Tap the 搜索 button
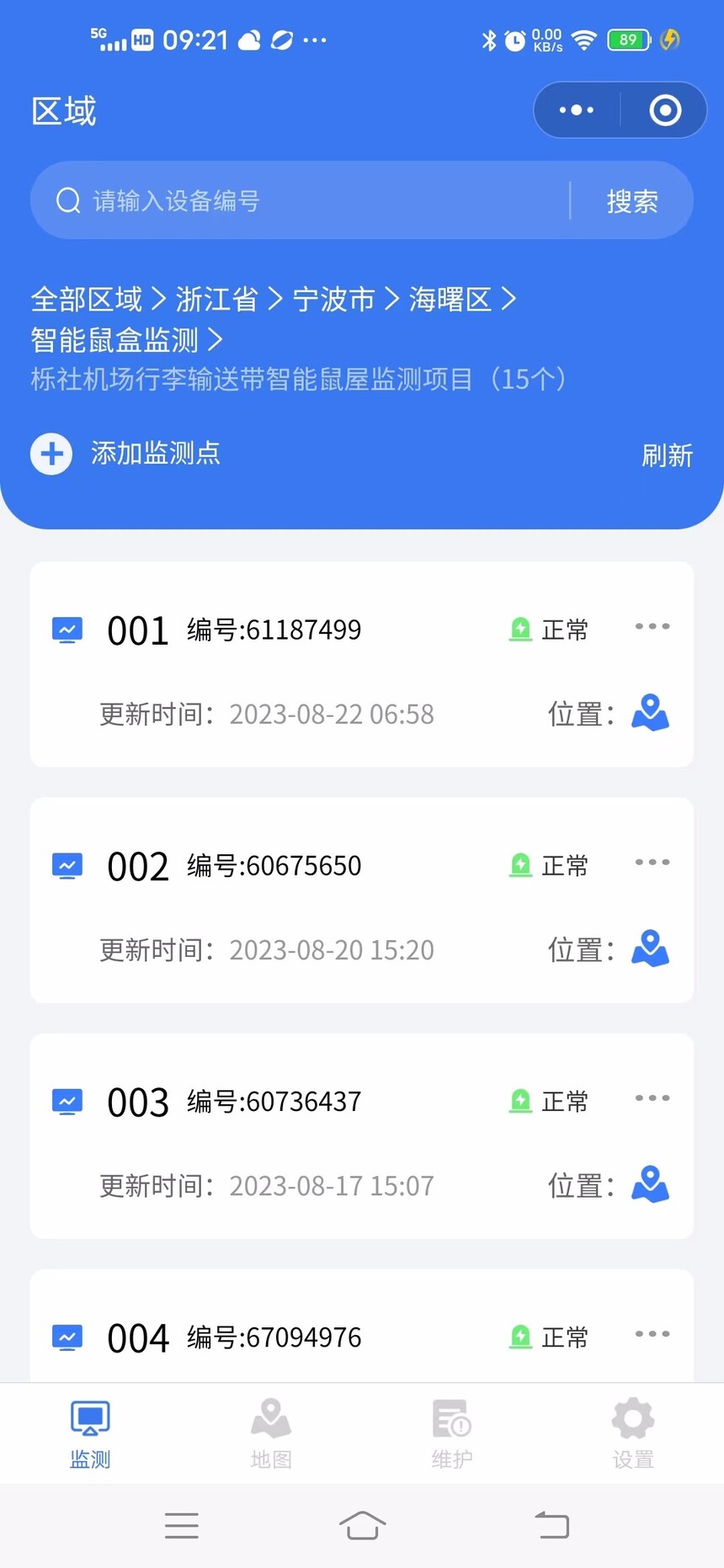The height and width of the screenshot is (1568, 724). [632, 201]
